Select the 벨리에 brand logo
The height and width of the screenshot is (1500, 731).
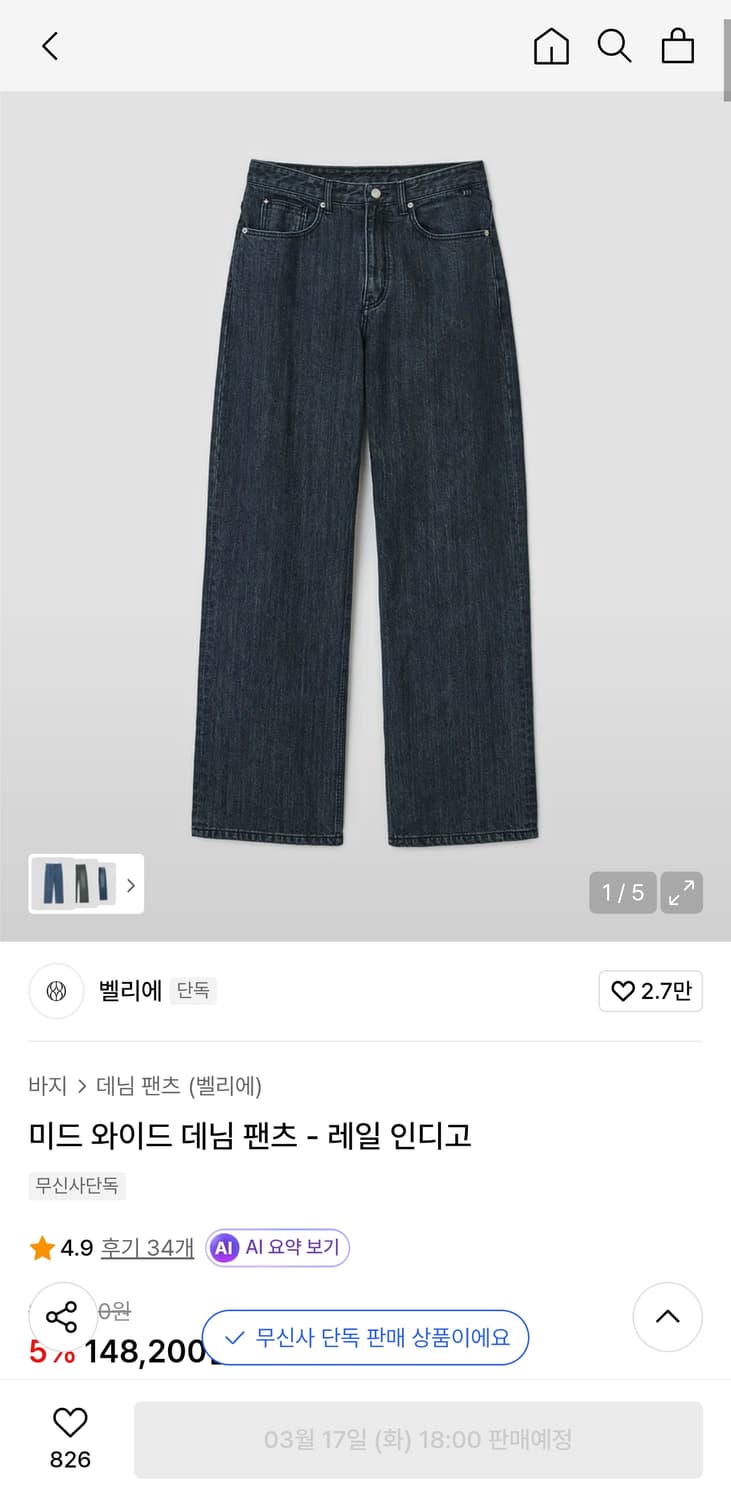[56, 991]
